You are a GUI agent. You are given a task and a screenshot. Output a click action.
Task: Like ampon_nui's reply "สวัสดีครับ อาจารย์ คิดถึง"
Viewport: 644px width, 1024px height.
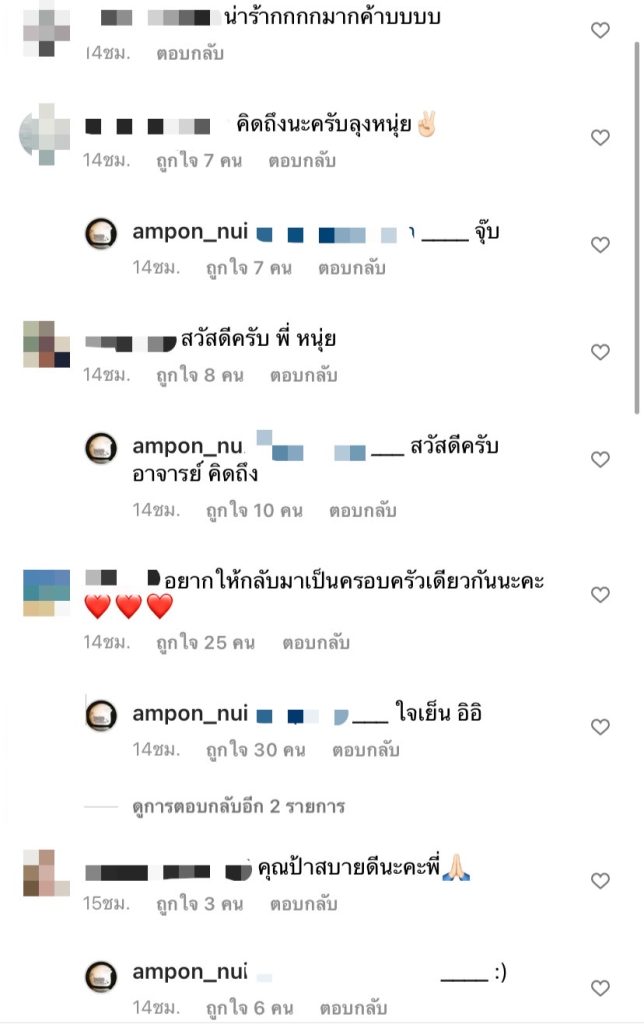(x=600, y=460)
